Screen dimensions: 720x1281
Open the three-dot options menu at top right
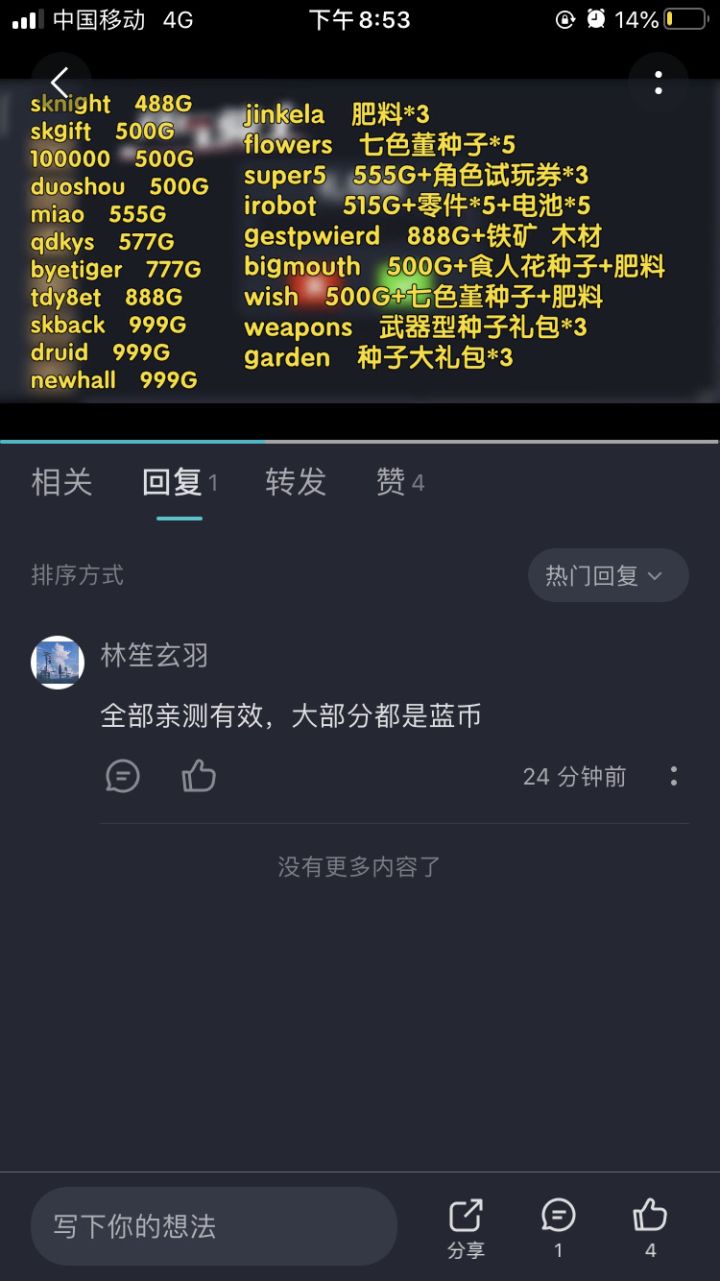[657, 82]
